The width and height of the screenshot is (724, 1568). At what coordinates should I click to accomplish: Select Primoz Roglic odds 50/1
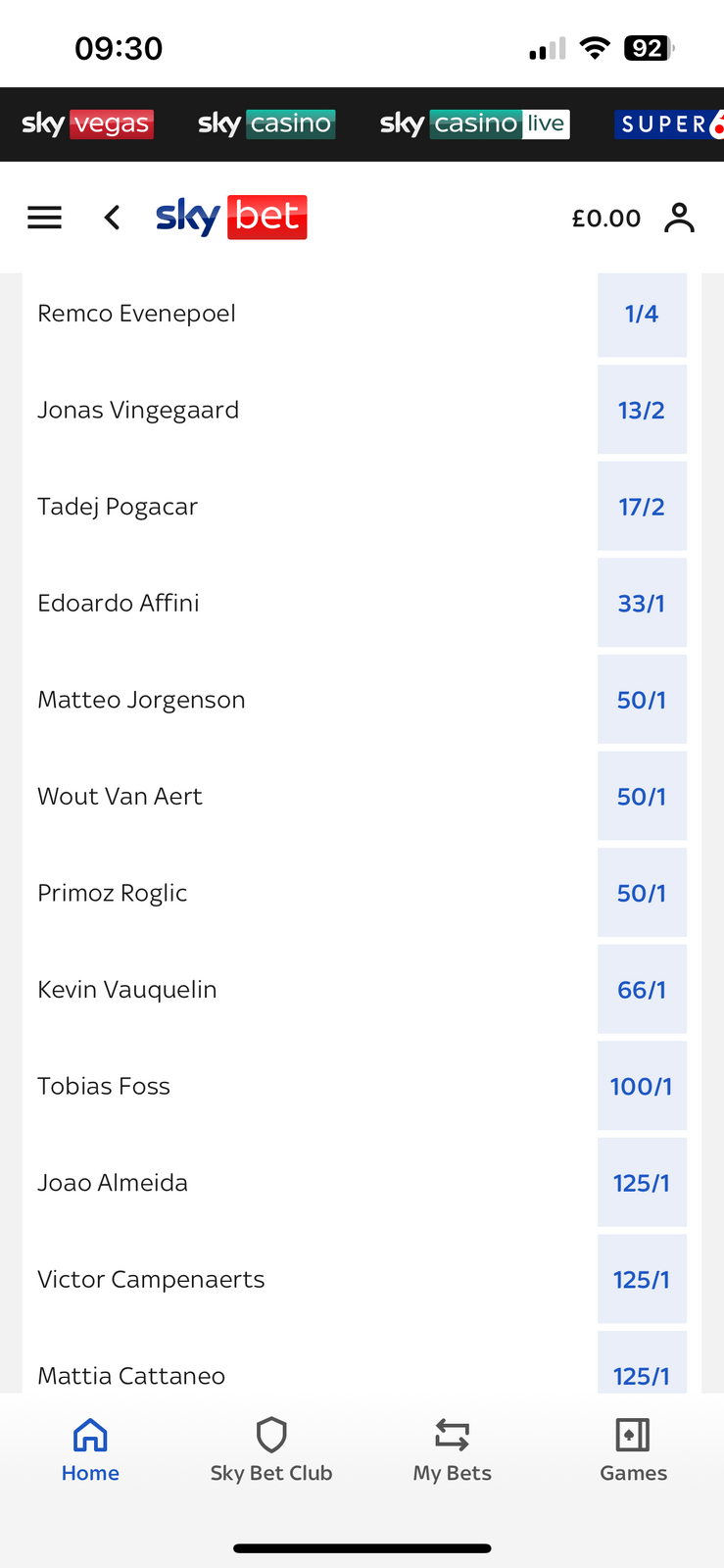pyautogui.click(x=642, y=893)
